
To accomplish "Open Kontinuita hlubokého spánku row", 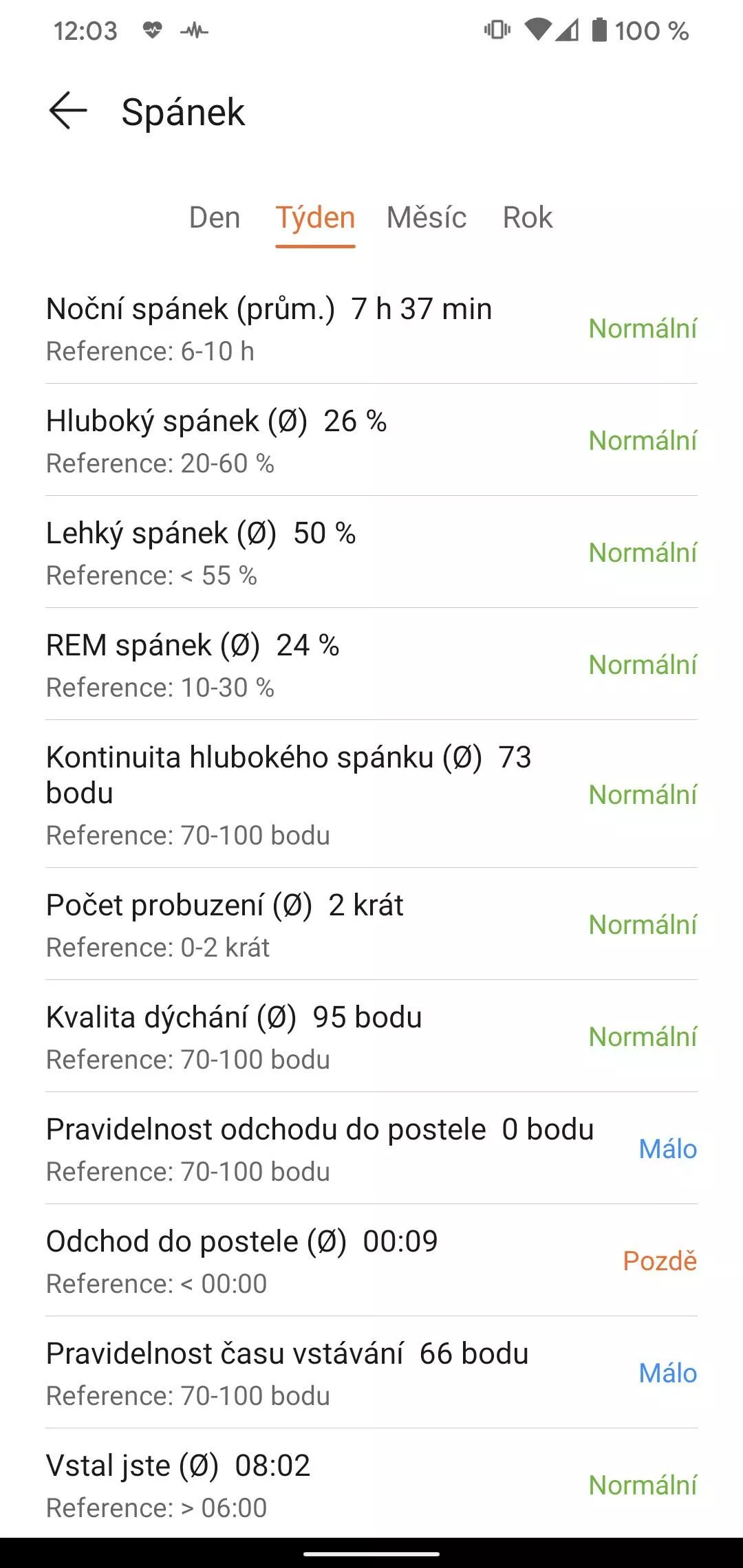I will click(371, 794).
